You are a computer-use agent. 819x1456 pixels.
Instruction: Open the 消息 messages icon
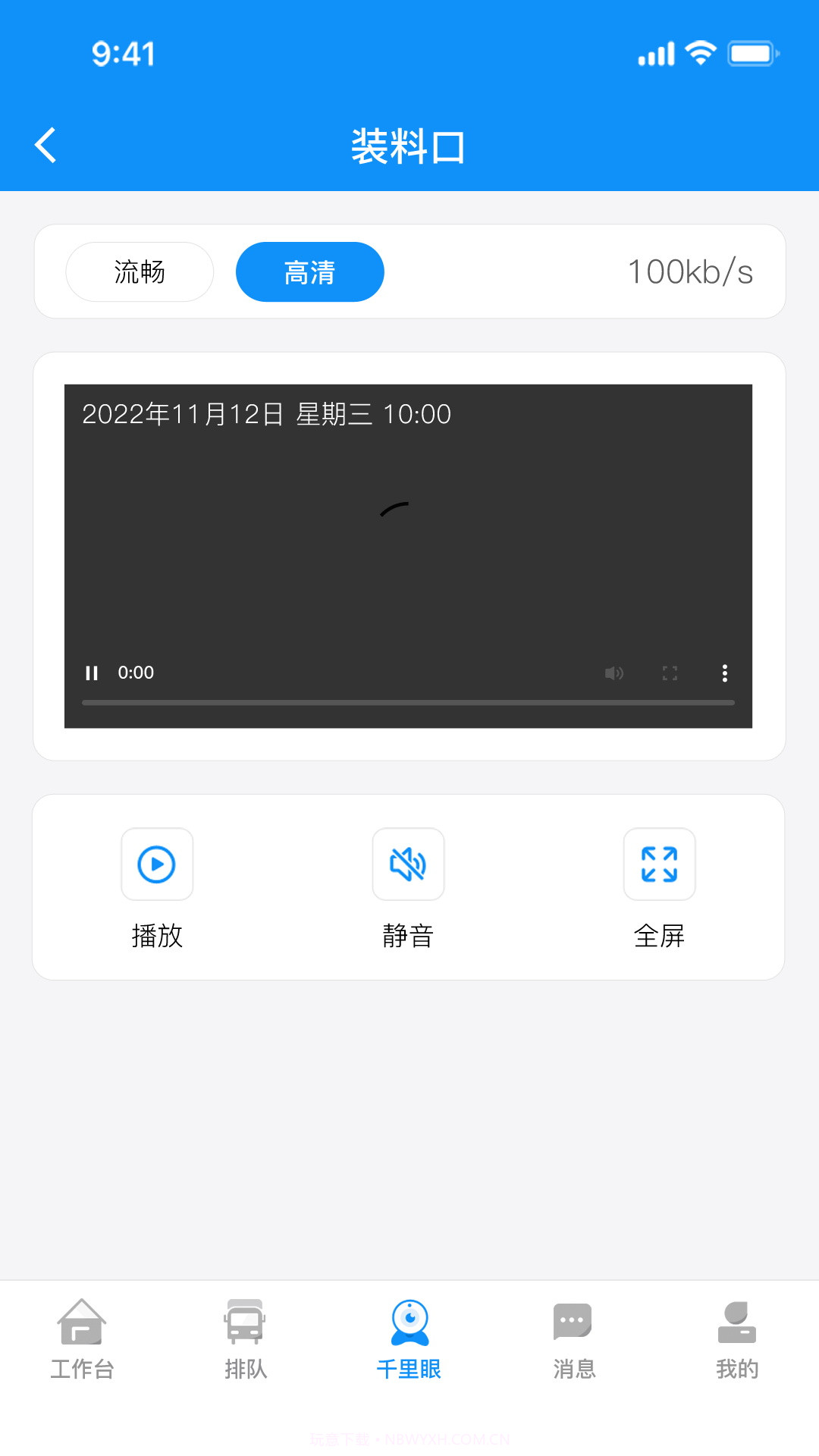coord(573,1321)
